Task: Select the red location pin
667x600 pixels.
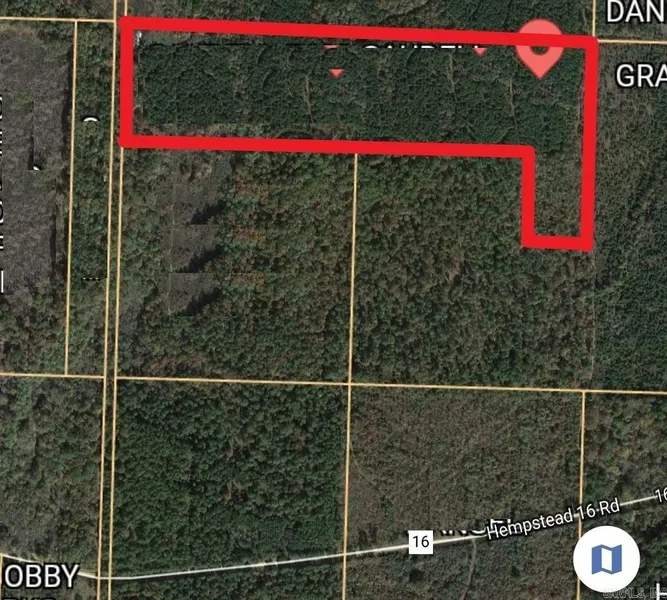Action: [539, 46]
